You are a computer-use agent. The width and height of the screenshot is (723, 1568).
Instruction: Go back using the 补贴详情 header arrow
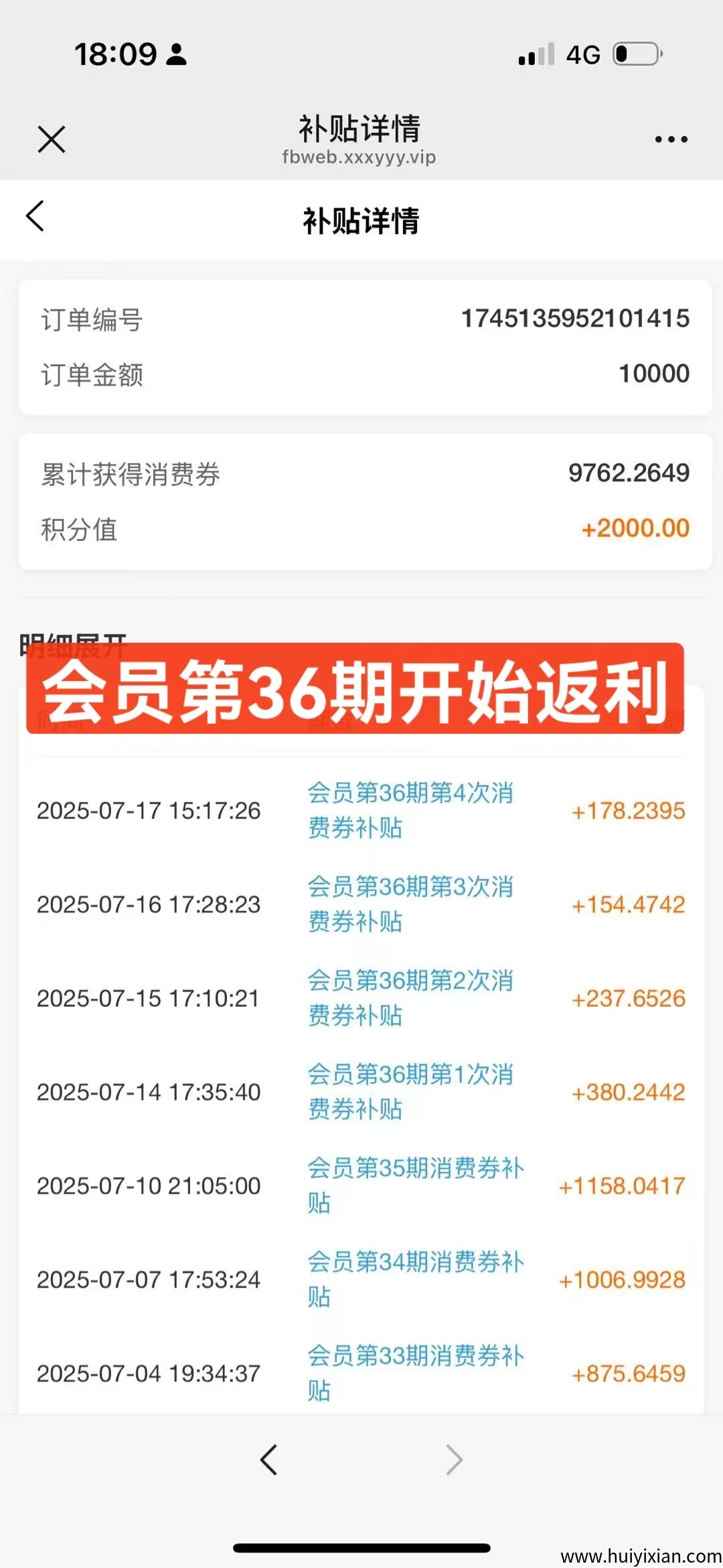point(35,216)
